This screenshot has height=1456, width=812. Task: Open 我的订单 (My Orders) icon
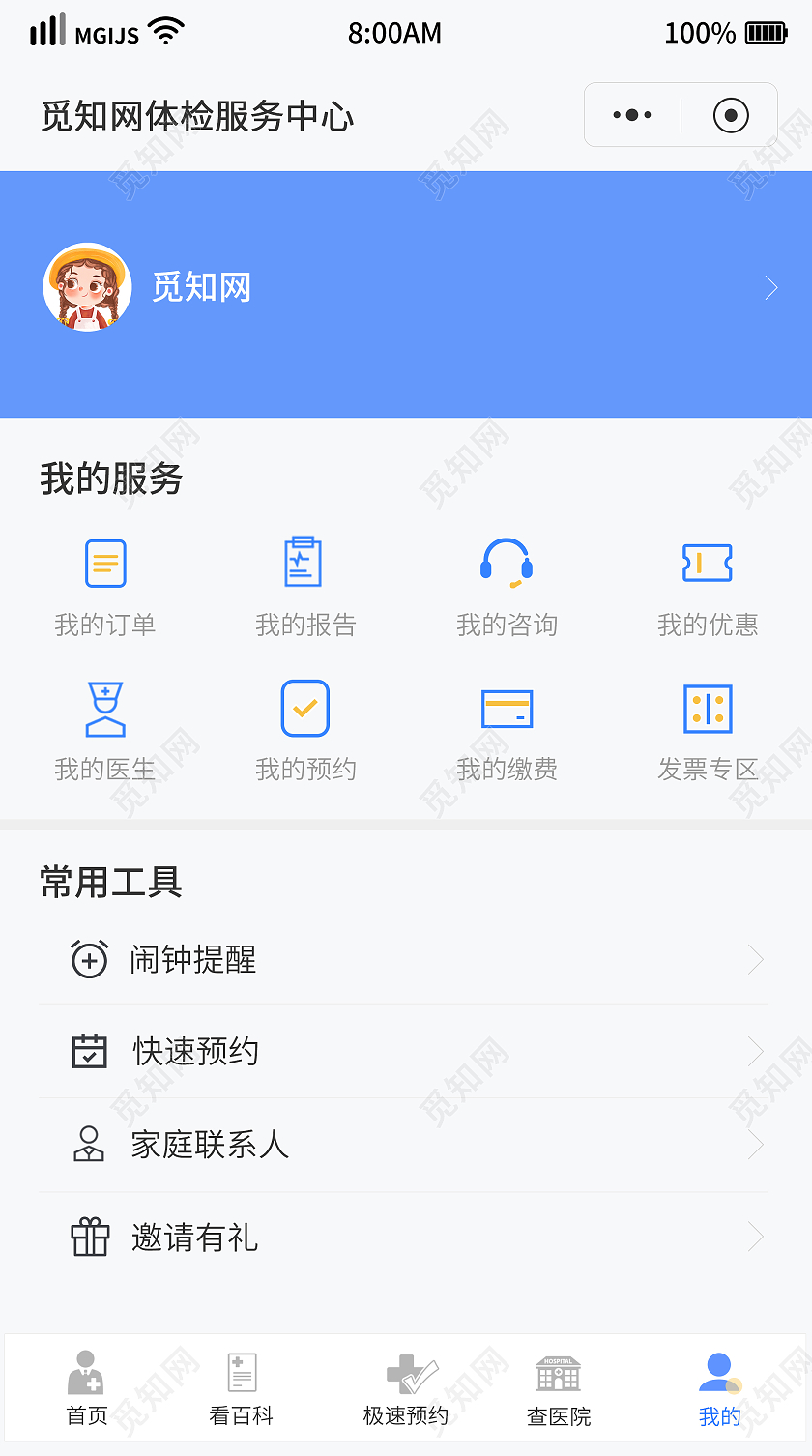[x=104, y=563]
